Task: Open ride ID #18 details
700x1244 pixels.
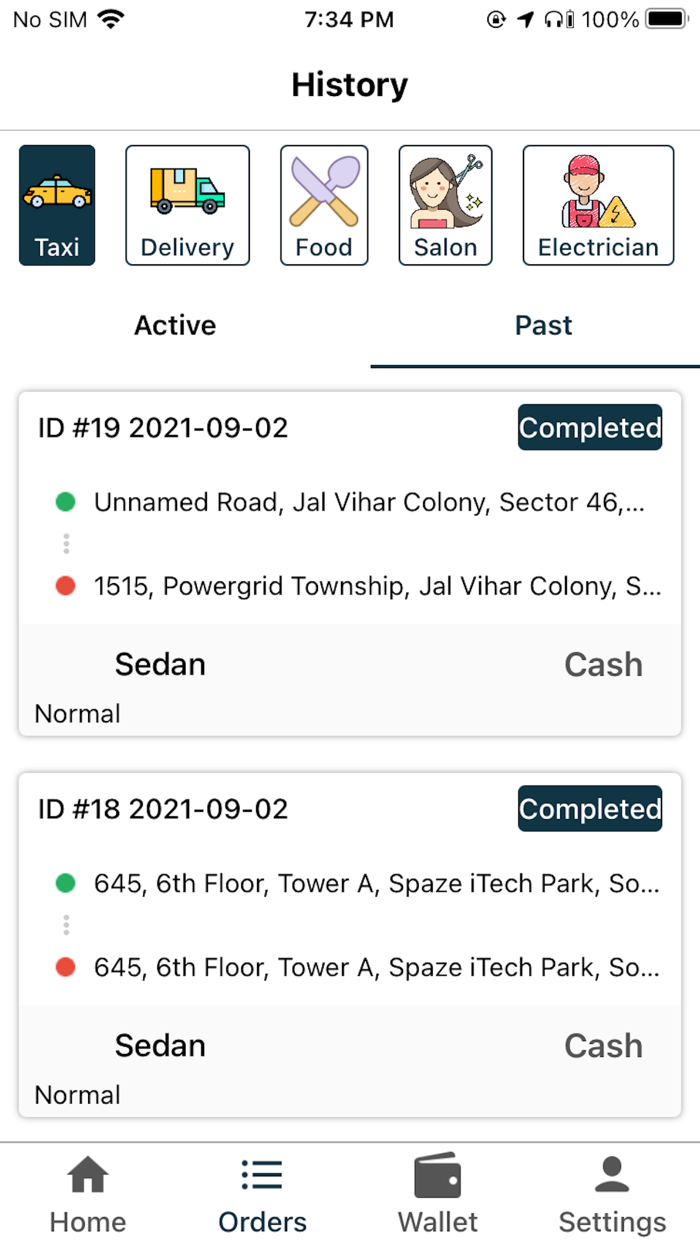Action: pyautogui.click(x=350, y=945)
